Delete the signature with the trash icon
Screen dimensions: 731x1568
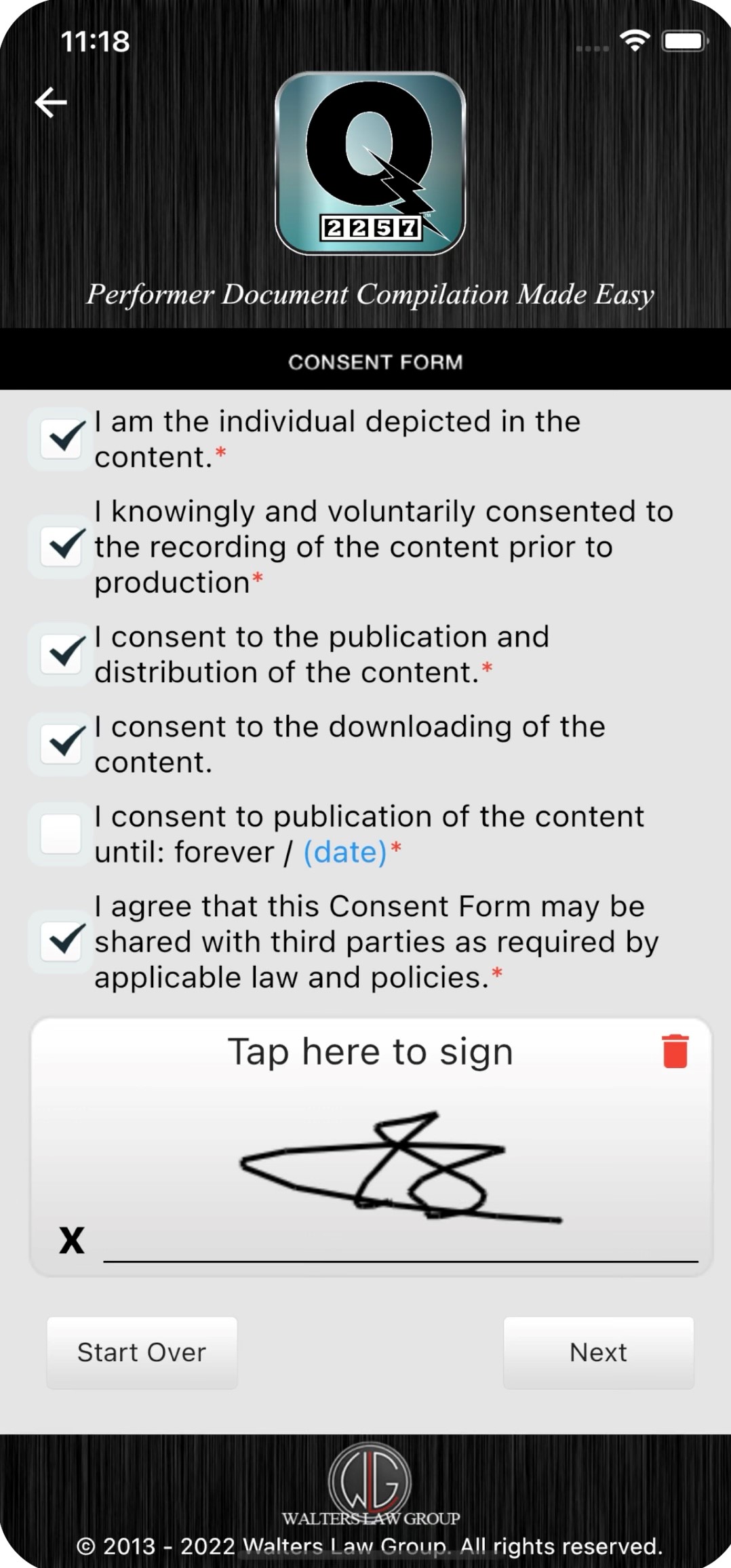point(675,1051)
